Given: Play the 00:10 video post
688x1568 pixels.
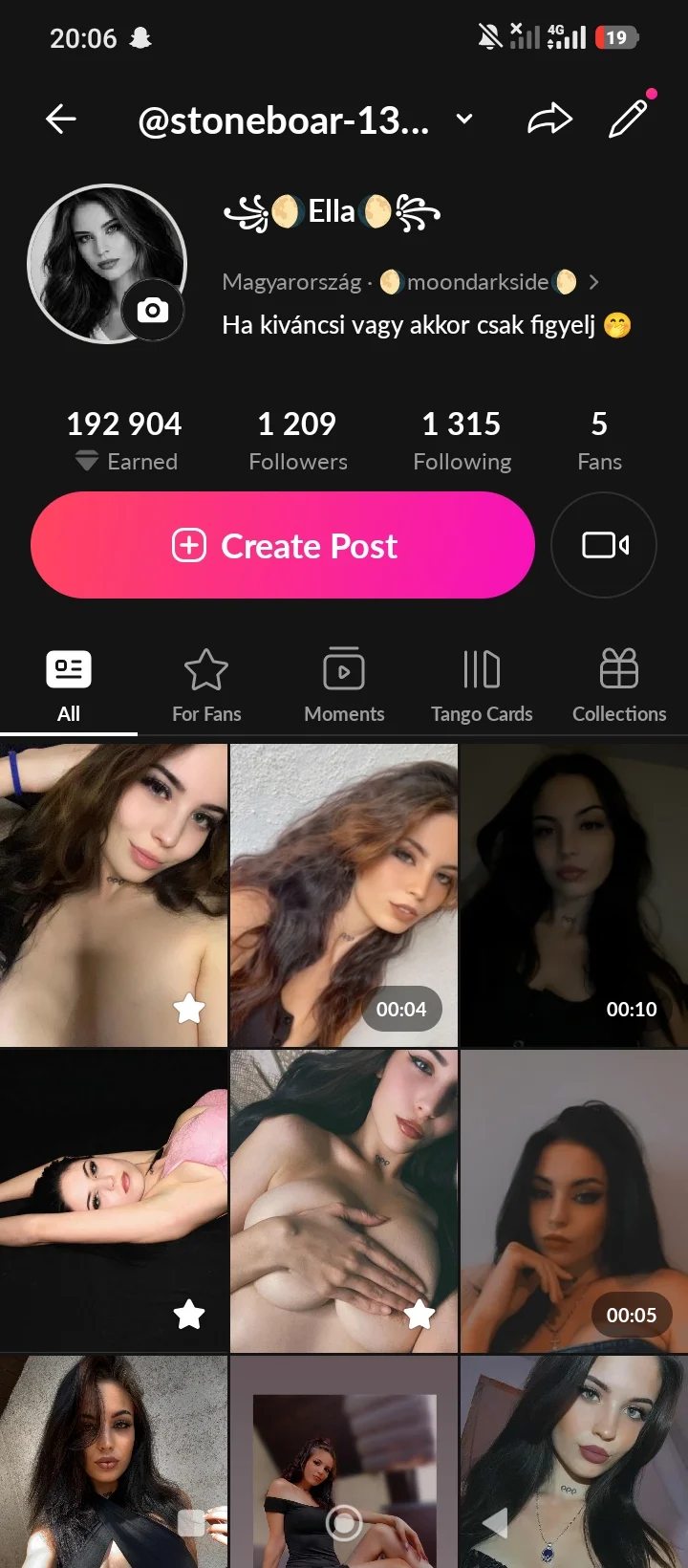Looking at the screenshot, I should click(573, 895).
